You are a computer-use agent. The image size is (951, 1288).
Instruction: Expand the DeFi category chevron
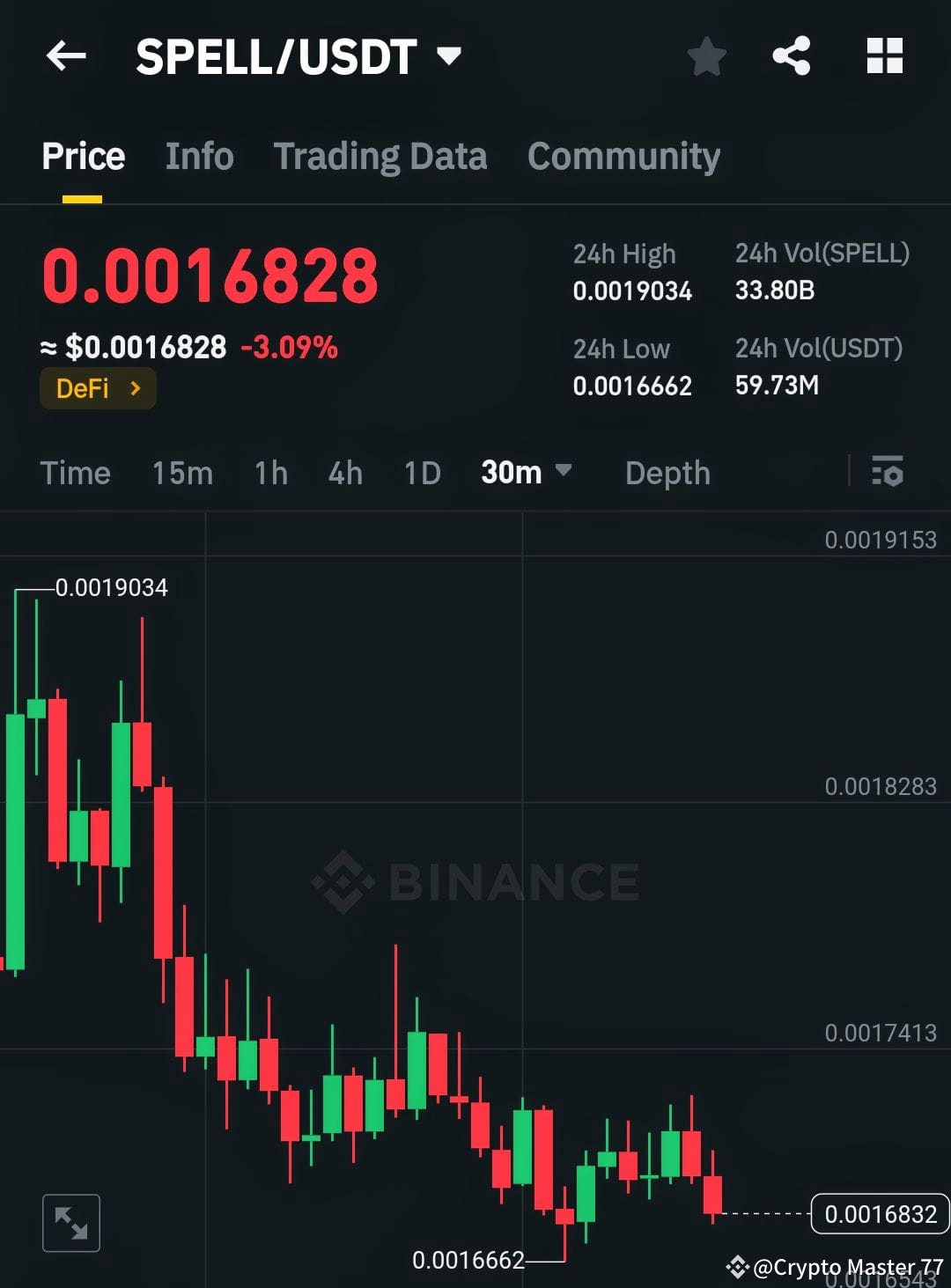(x=134, y=387)
